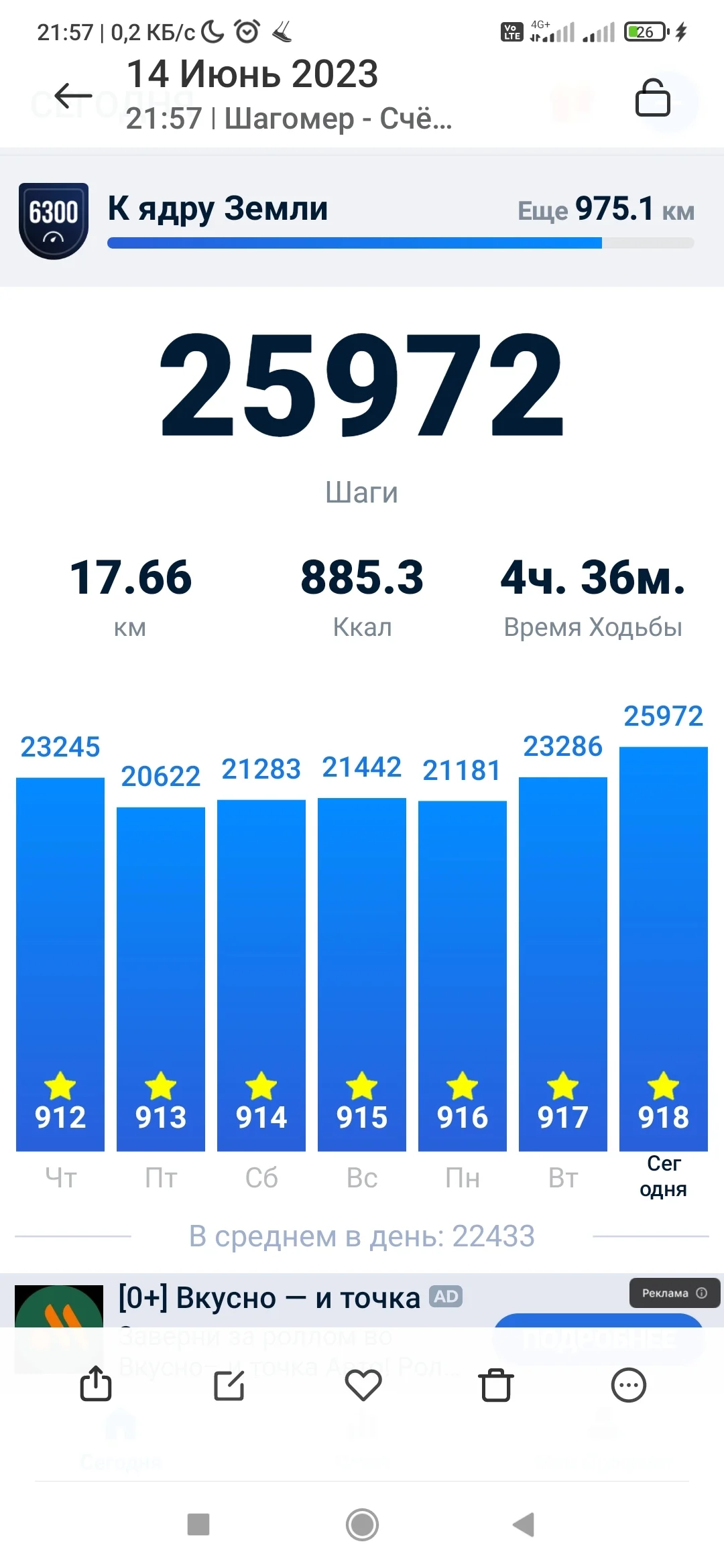The height and width of the screenshot is (1568, 724).
Task: Tap the lock icon in the top bar
Action: [x=652, y=98]
